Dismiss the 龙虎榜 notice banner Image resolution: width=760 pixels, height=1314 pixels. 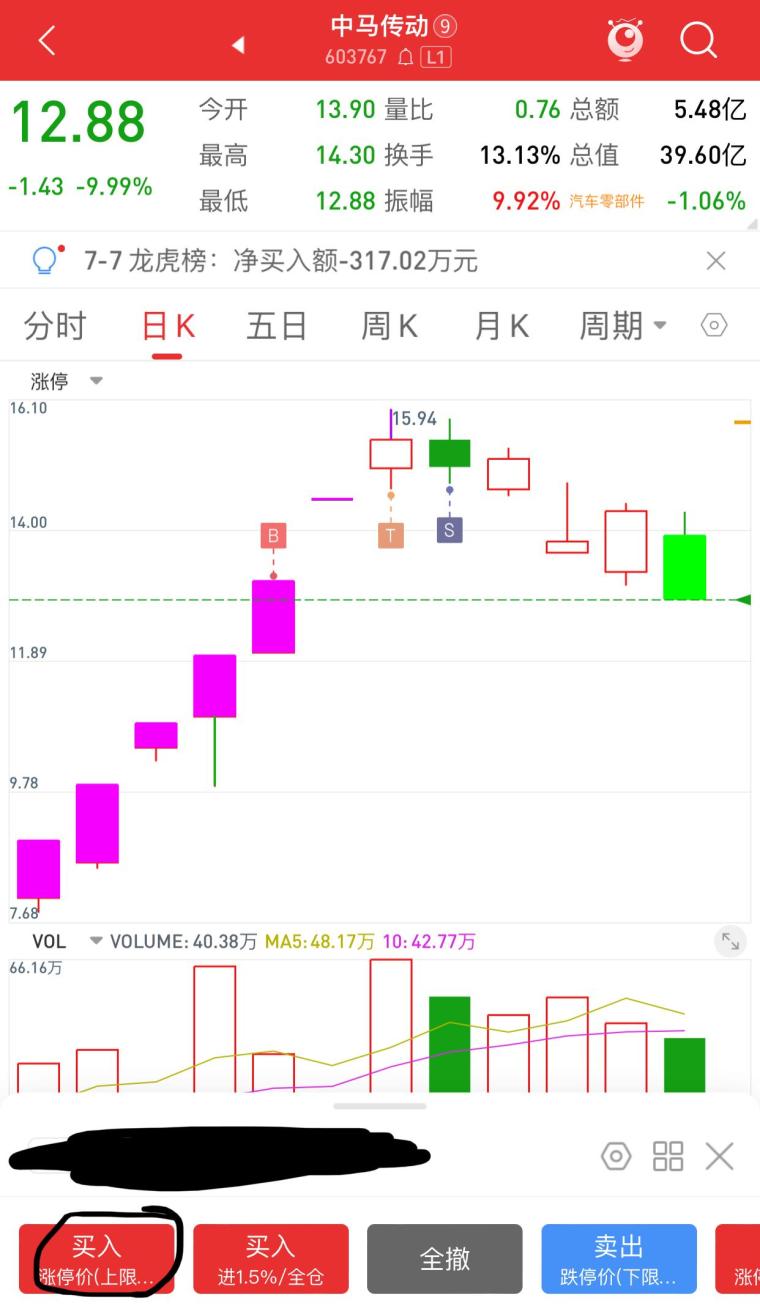tap(716, 262)
